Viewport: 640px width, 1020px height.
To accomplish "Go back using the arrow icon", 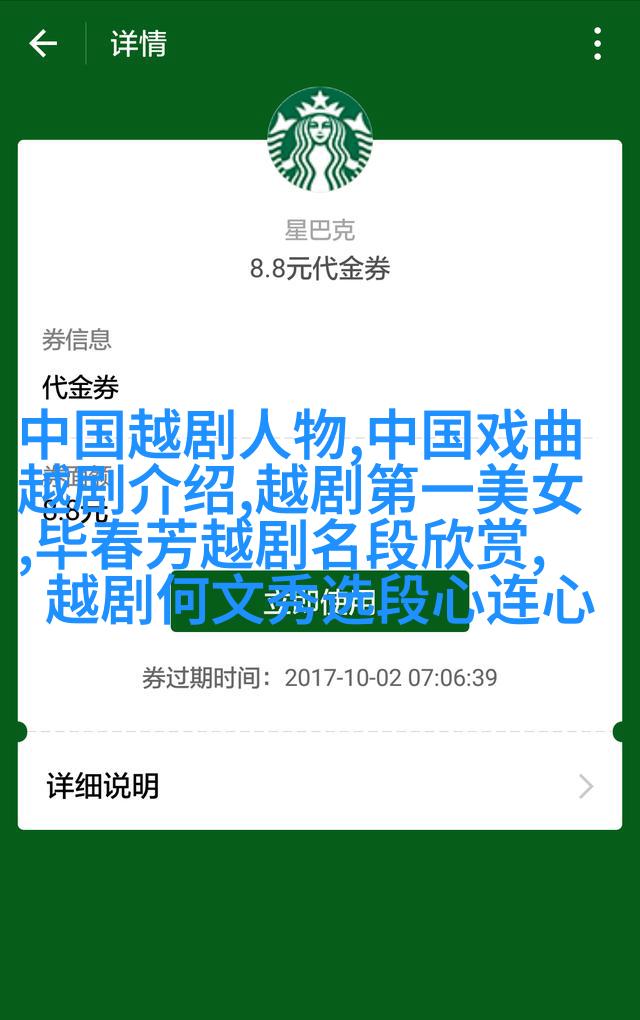I will pos(43,44).
